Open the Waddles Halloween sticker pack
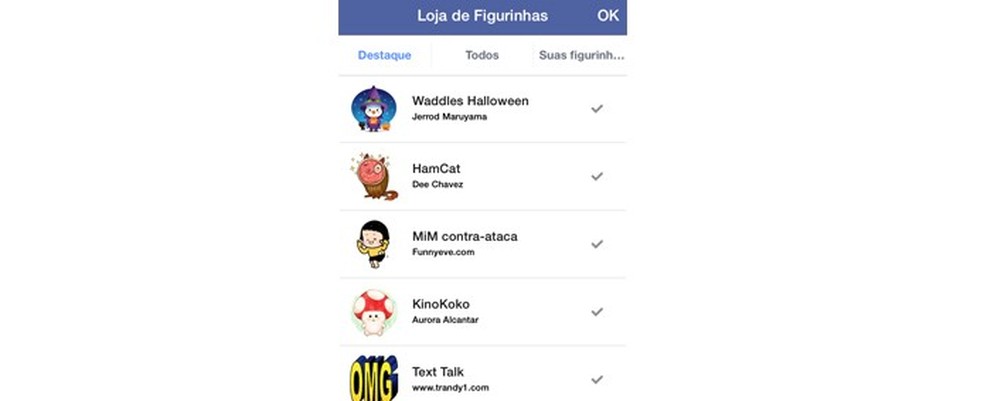Viewport: 984px width, 401px height. [x=470, y=108]
